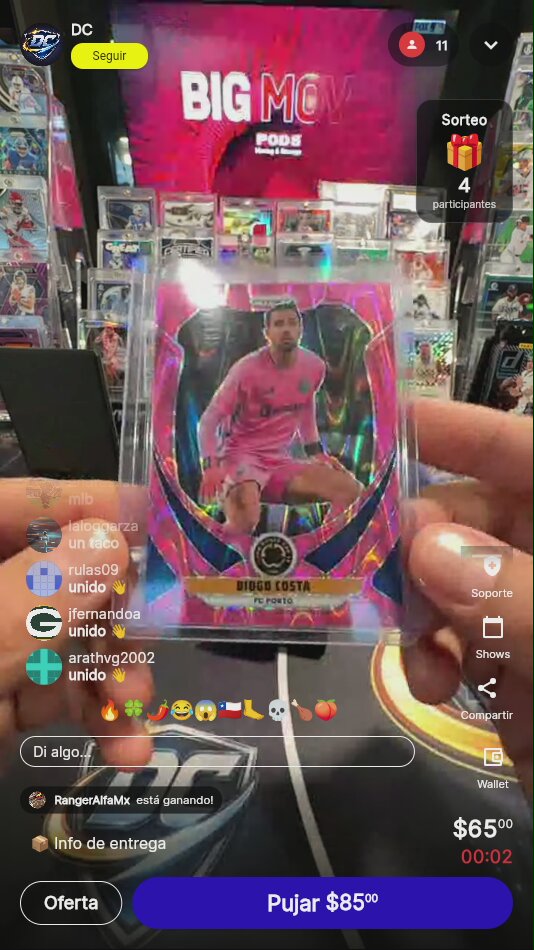
Task: Share this stream via Compartir
Action: click(487, 699)
